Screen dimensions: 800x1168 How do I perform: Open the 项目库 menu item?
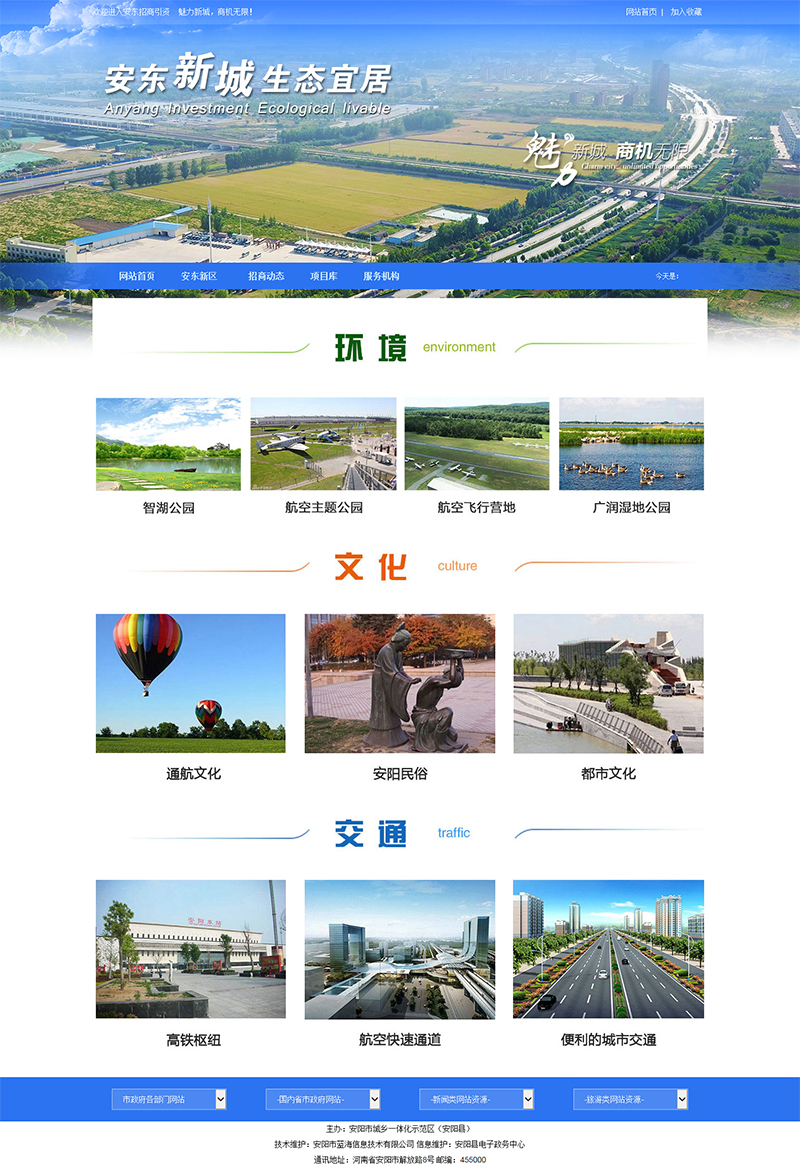click(x=323, y=276)
